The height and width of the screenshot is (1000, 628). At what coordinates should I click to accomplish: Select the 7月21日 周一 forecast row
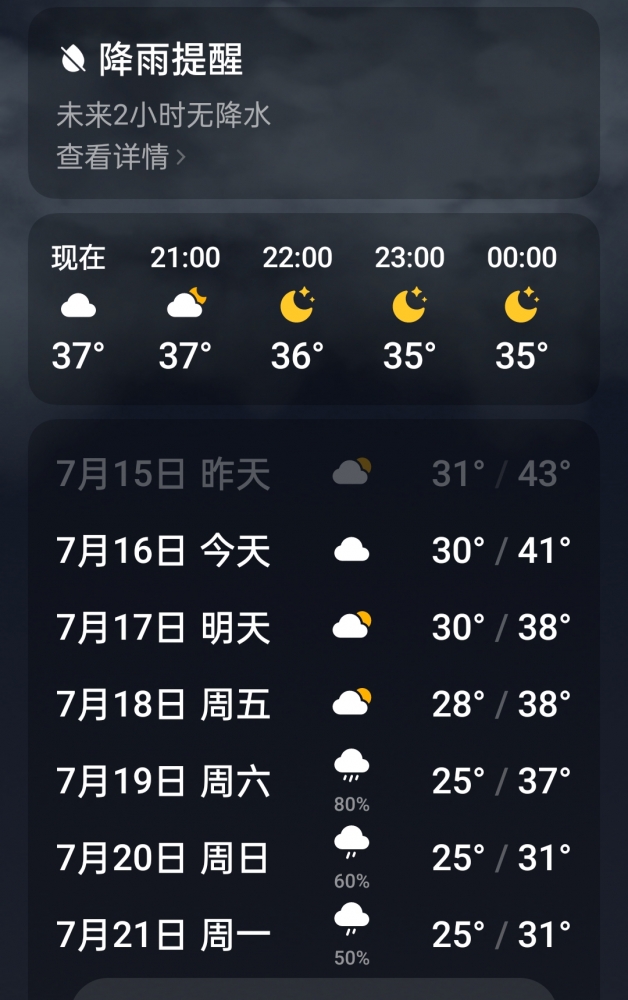point(313,935)
